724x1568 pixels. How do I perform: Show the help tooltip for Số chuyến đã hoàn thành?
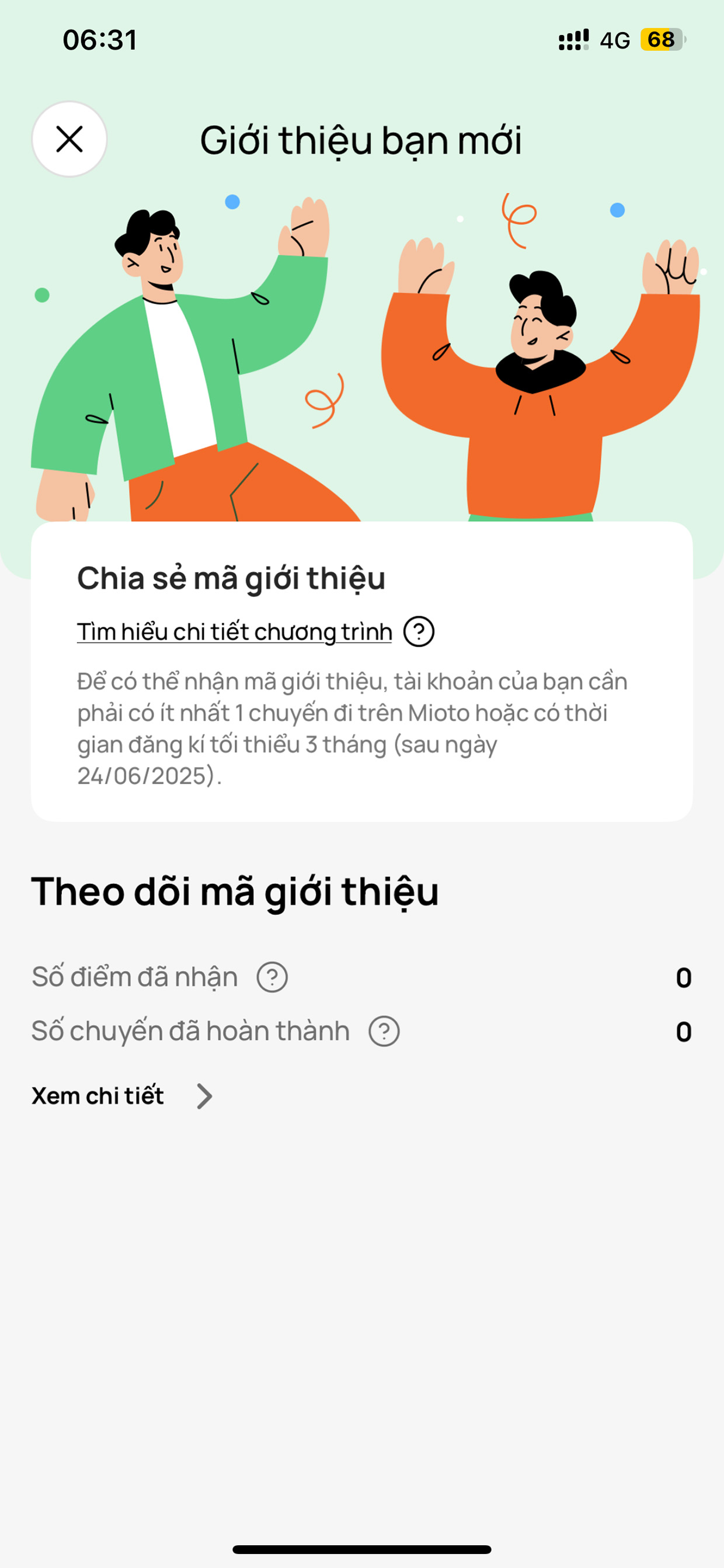click(x=384, y=1031)
